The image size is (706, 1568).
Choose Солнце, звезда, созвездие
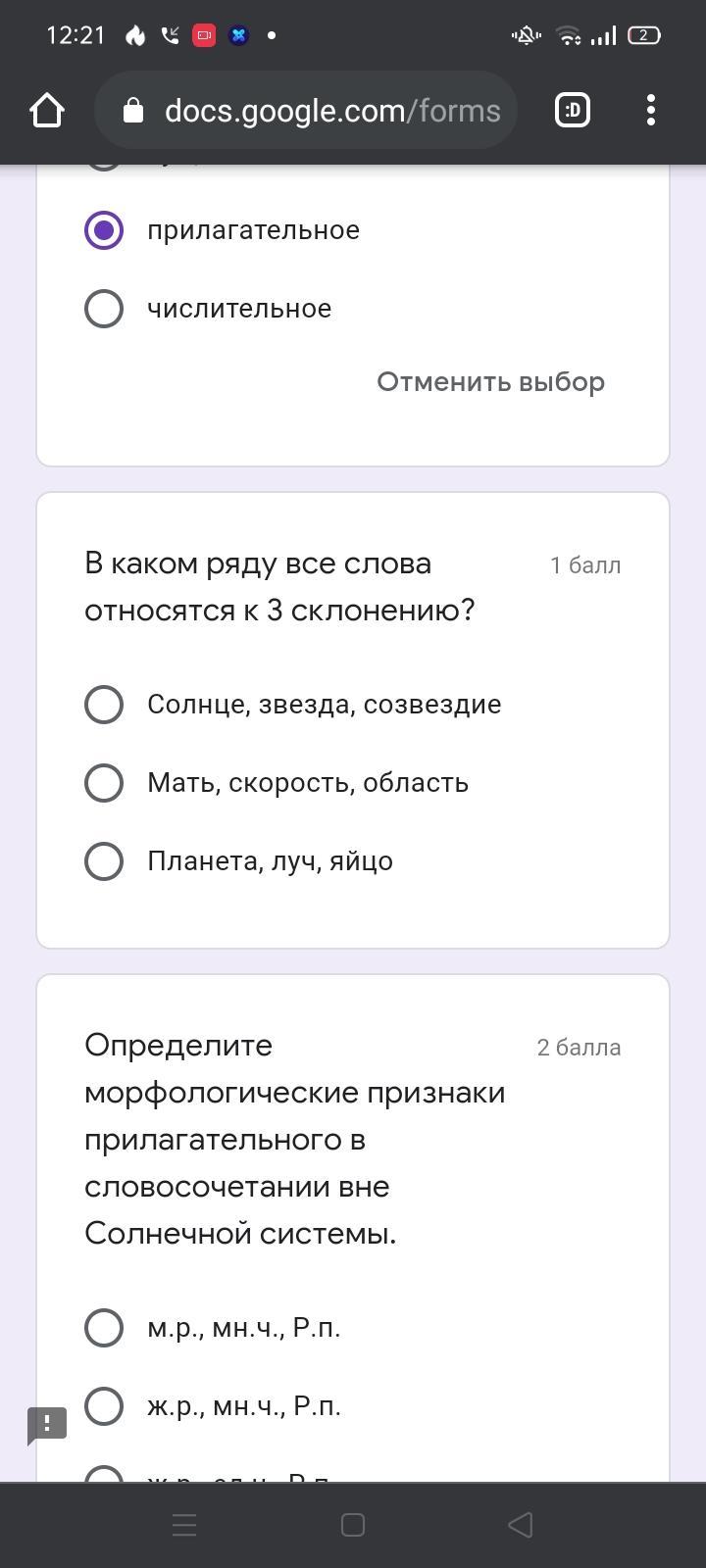(x=104, y=705)
